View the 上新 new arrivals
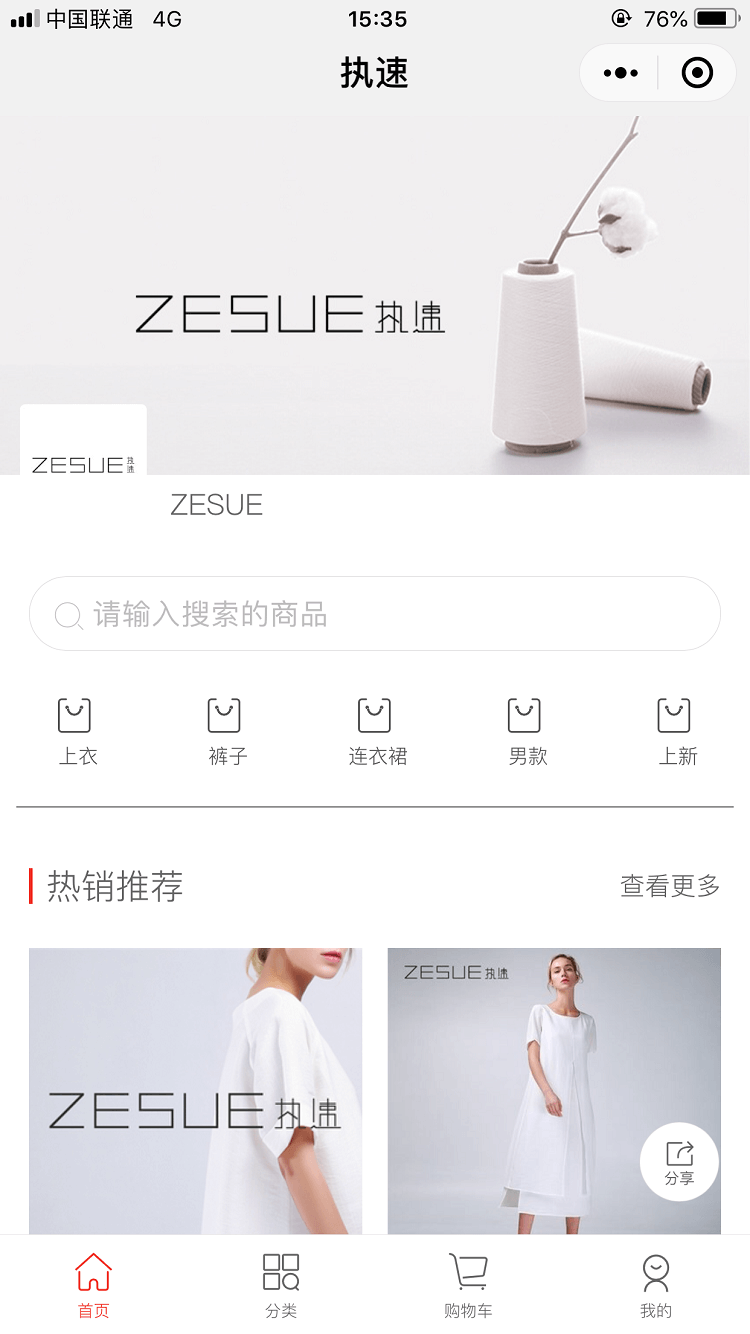Screen dimensions: 750x1334 pos(676,731)
